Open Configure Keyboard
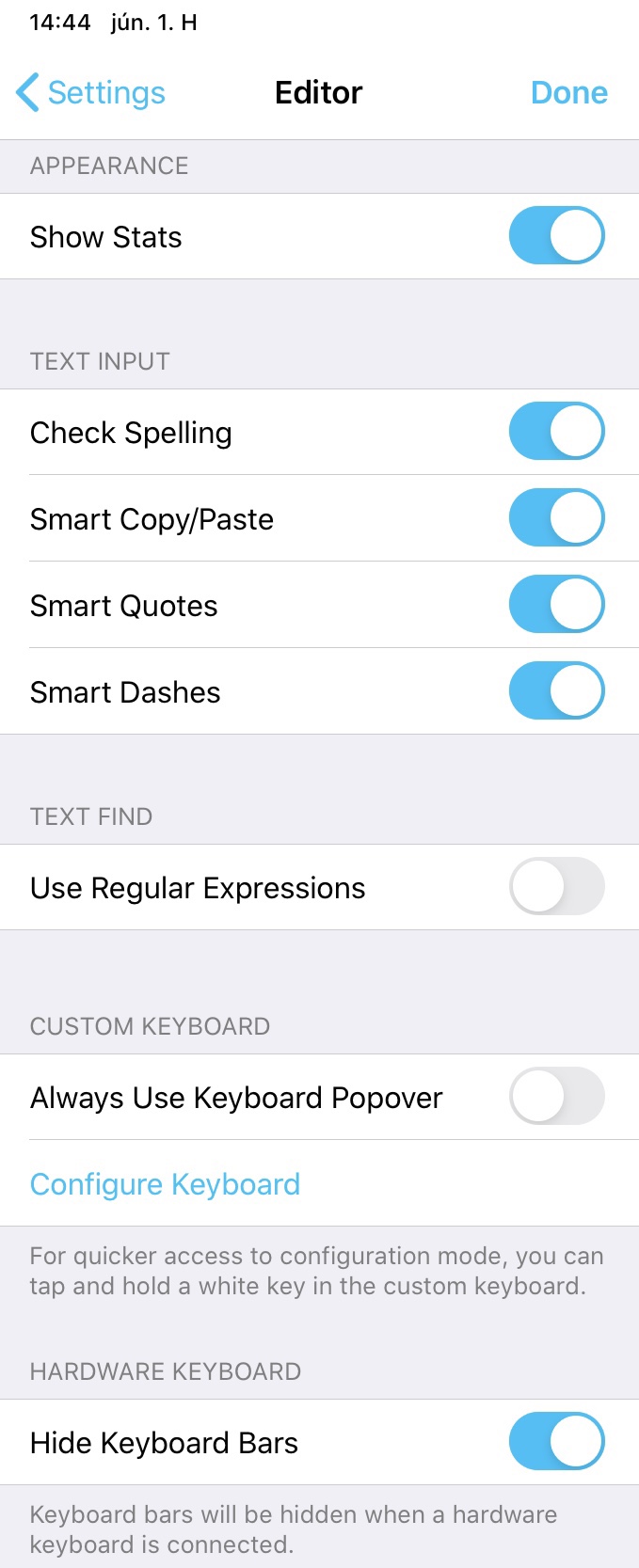Image resolution: width=639 pixels, height=1568 pixels. pos(166,1183)
